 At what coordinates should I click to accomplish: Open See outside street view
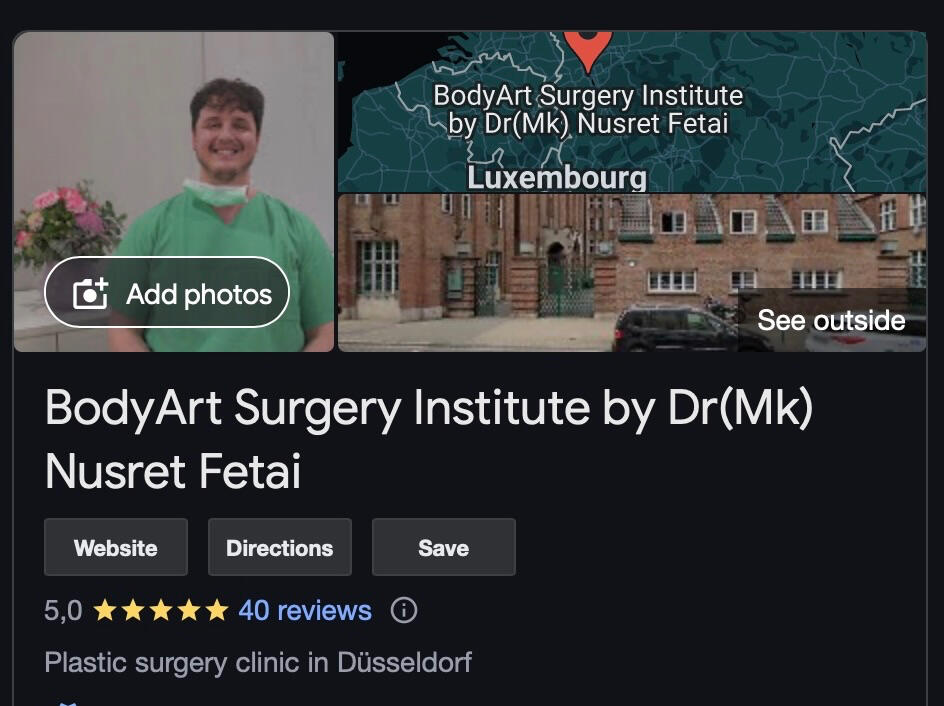point(830,321)
